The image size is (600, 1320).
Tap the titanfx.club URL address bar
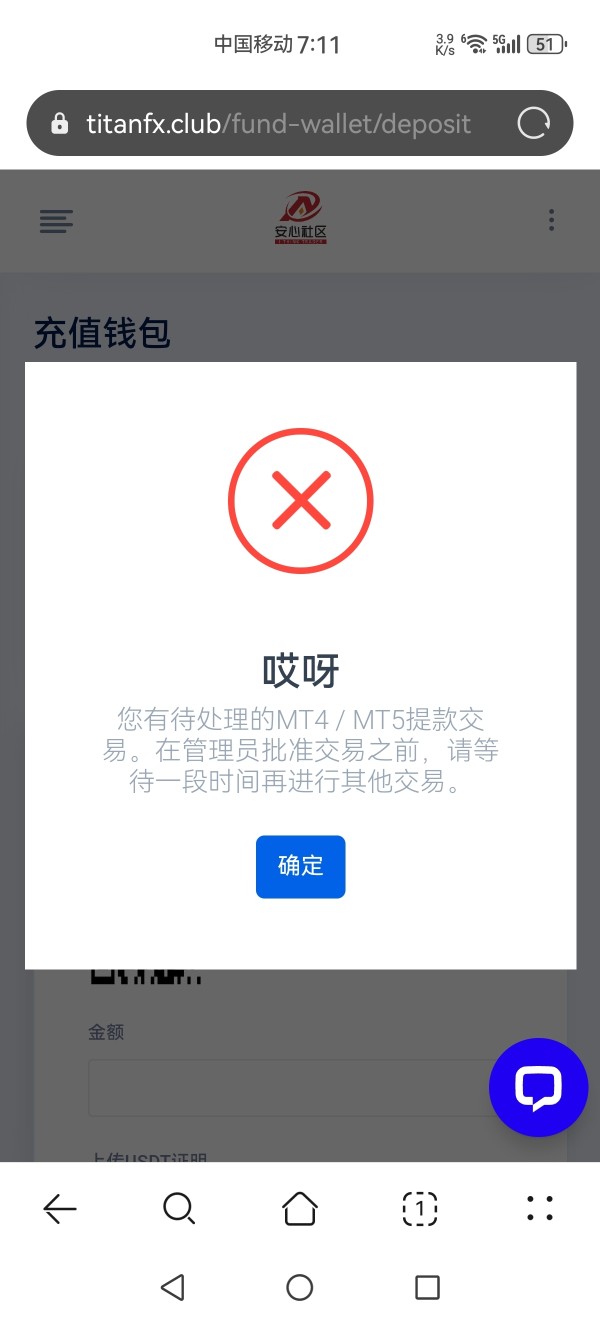(x=278, y=124)
